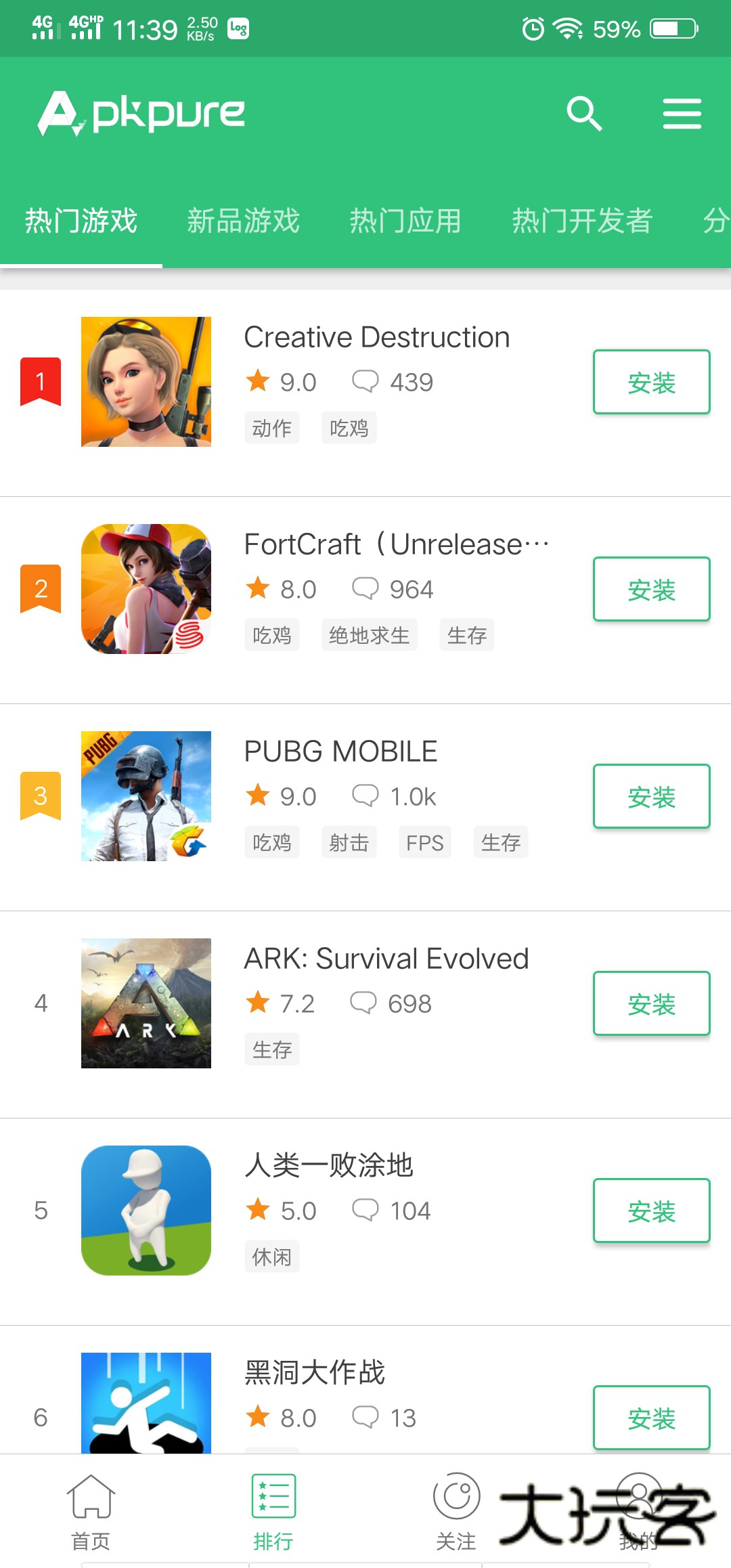Tap the 吃鸡 tag under PUBG MOBILE
Viewport: 731px width, 1568px height.
271,842
